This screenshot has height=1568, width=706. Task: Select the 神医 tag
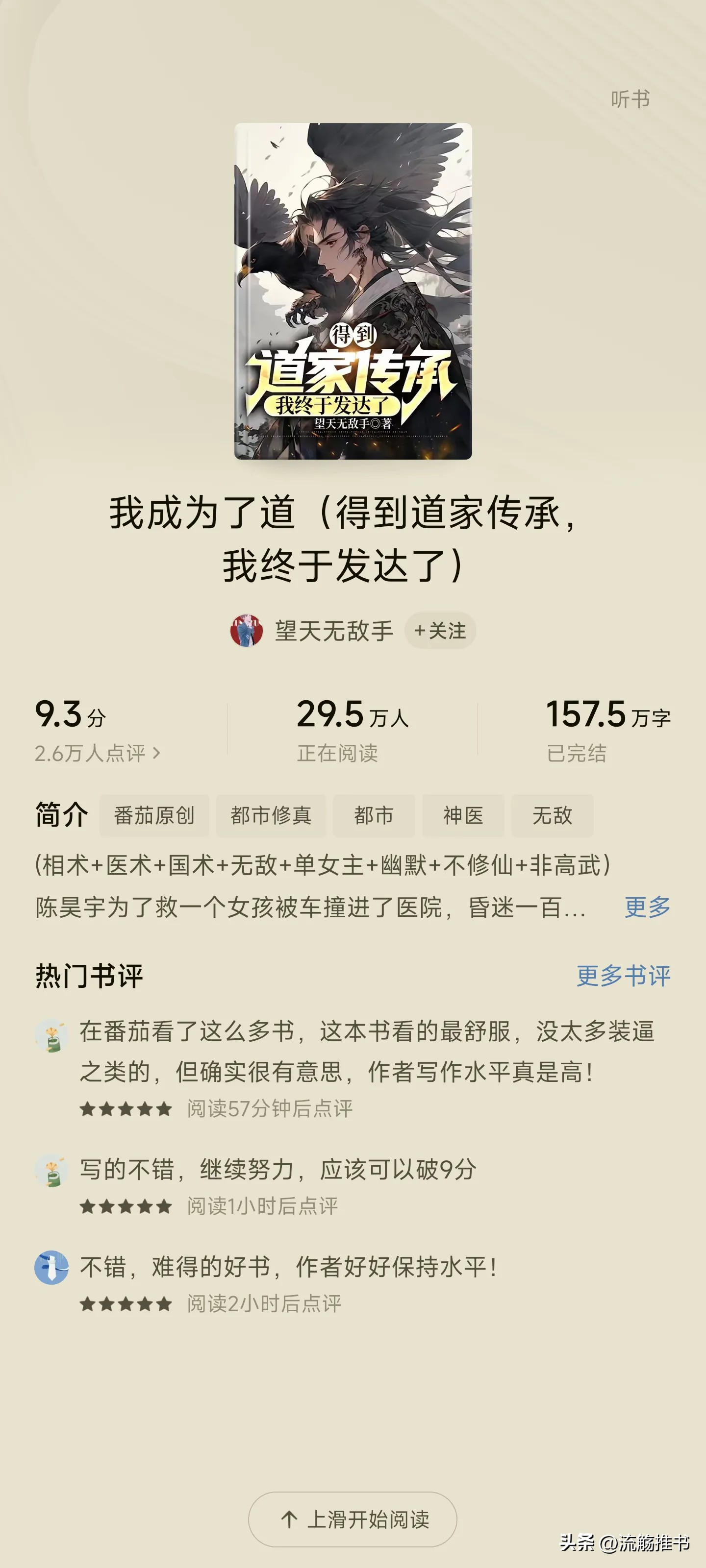(x=463, y=815)
